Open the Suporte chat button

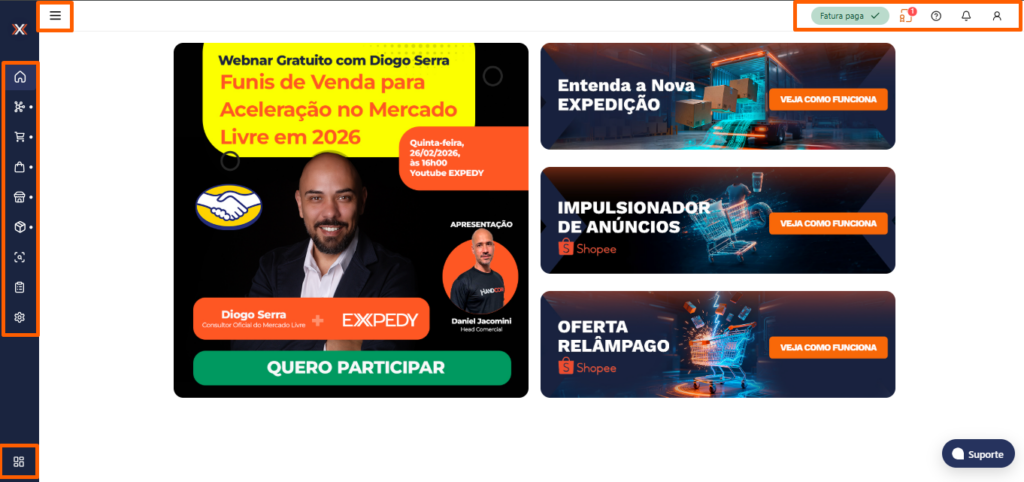977,454
